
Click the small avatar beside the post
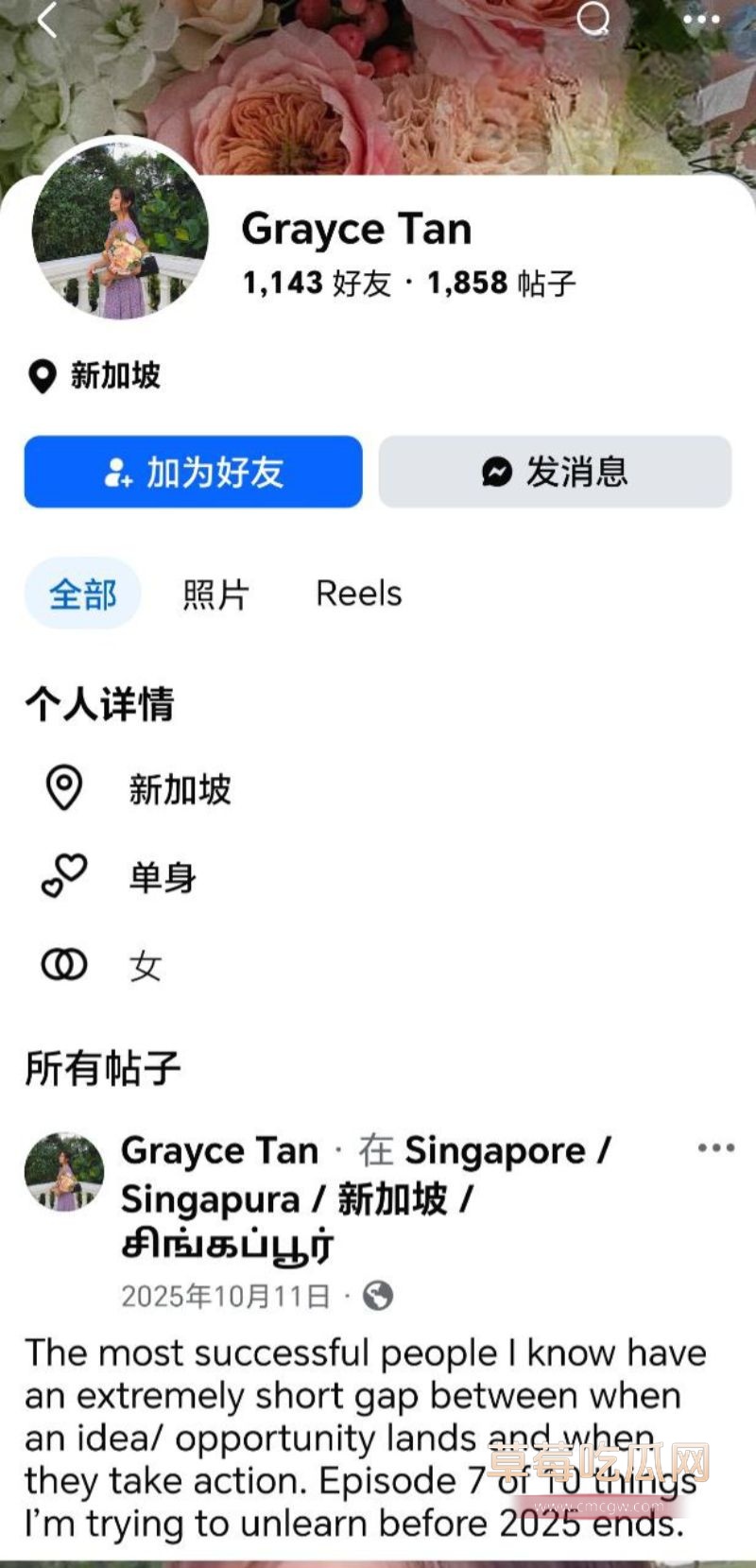coord(63,1172)
